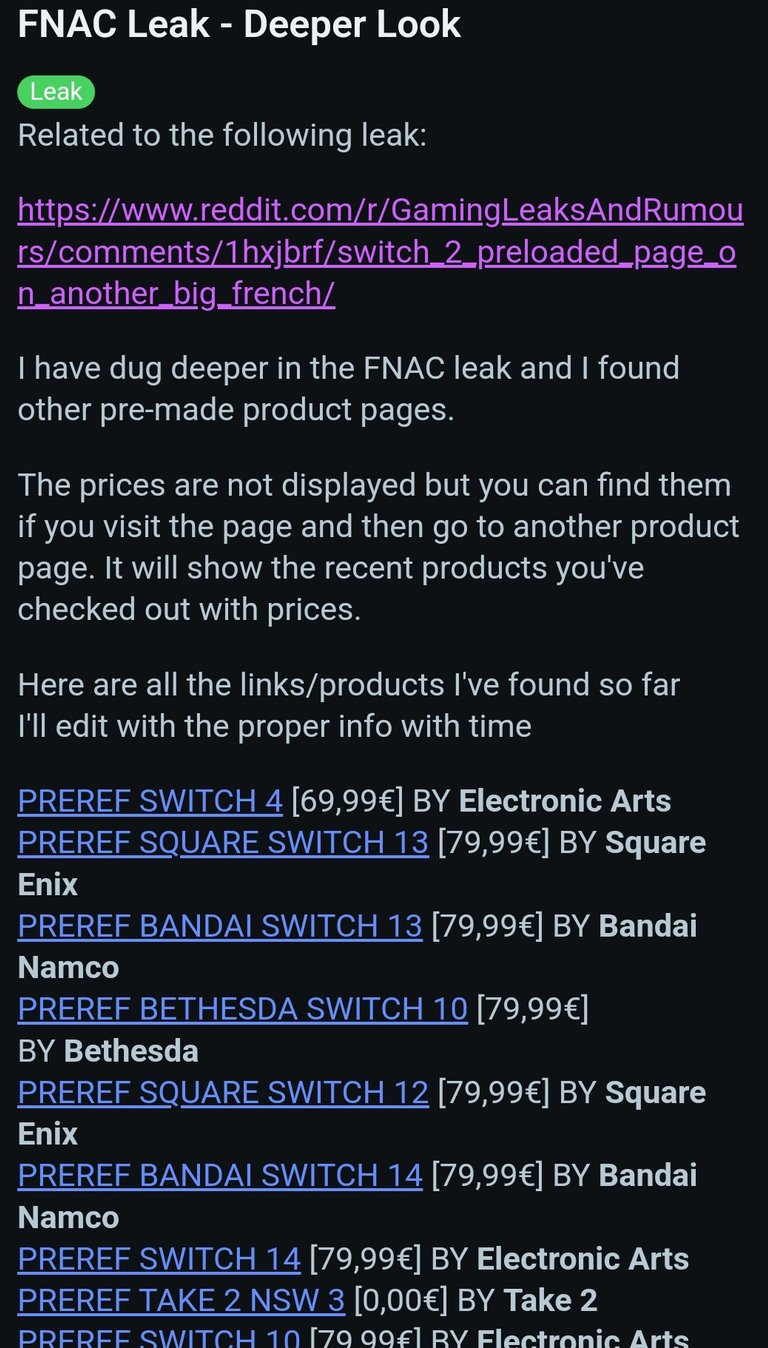Open the PREREF TAKE 2 NSW 3 link
This screenshot has height=1348, width=768.
coord(181,1300)
